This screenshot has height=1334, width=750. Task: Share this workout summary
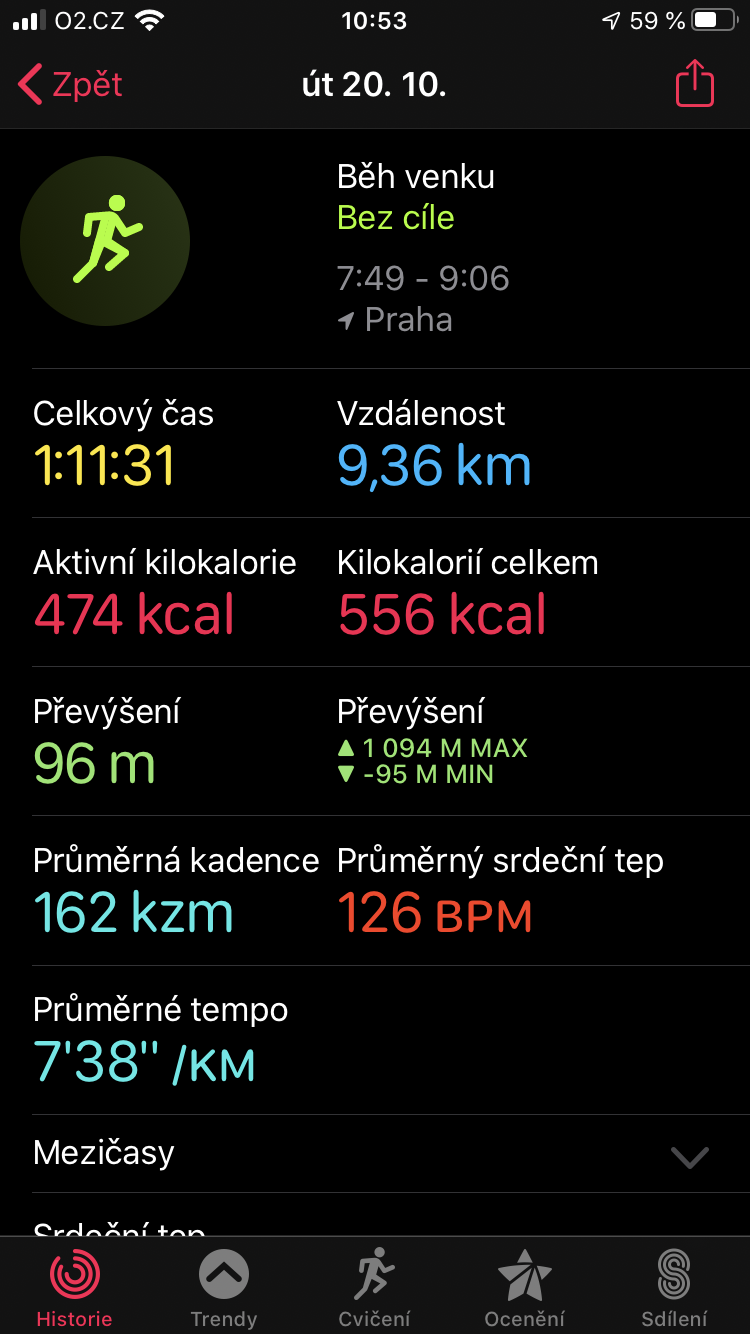tap(695, 84)
